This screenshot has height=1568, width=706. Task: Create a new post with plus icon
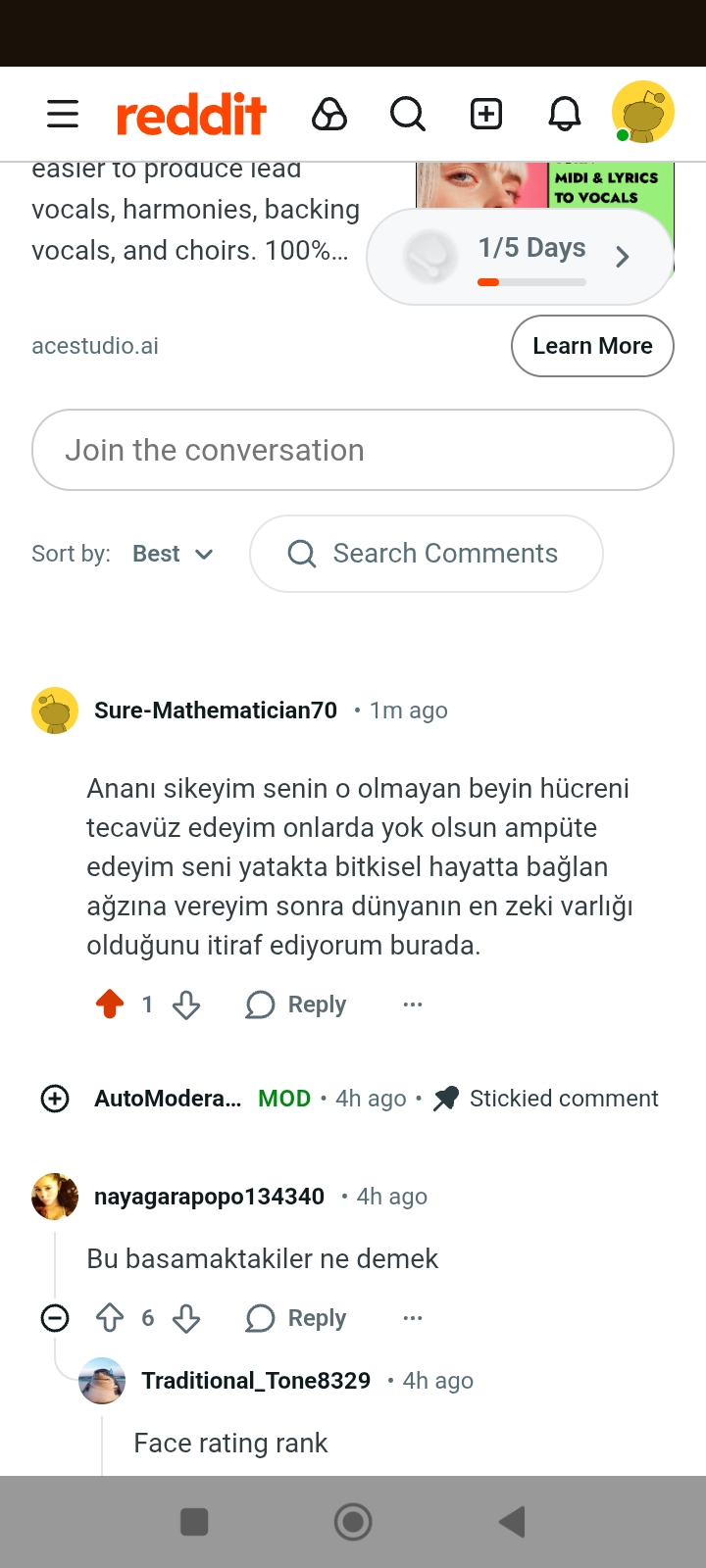click(x=486, y=114)
